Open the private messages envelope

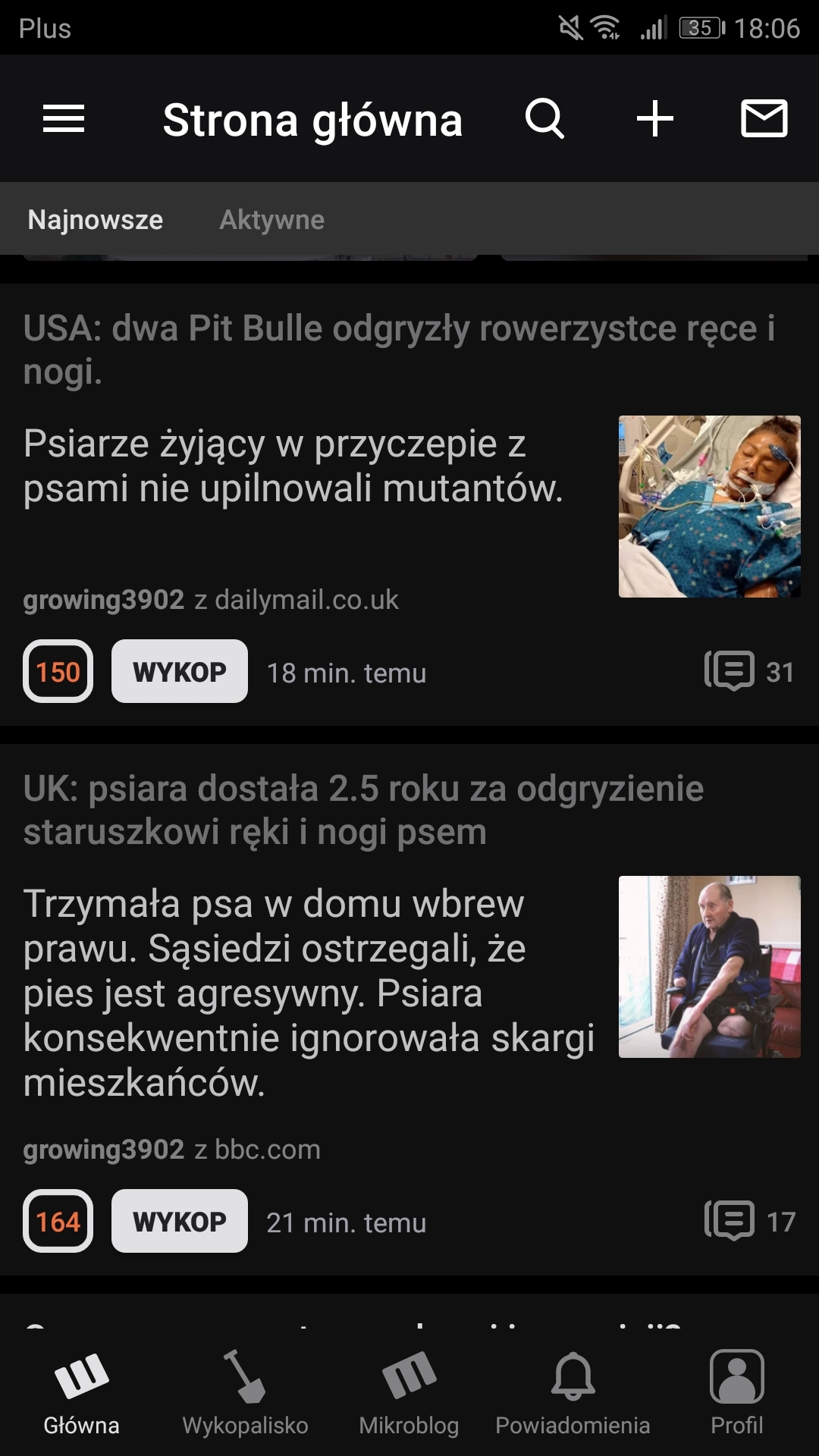tap(764, 119)
